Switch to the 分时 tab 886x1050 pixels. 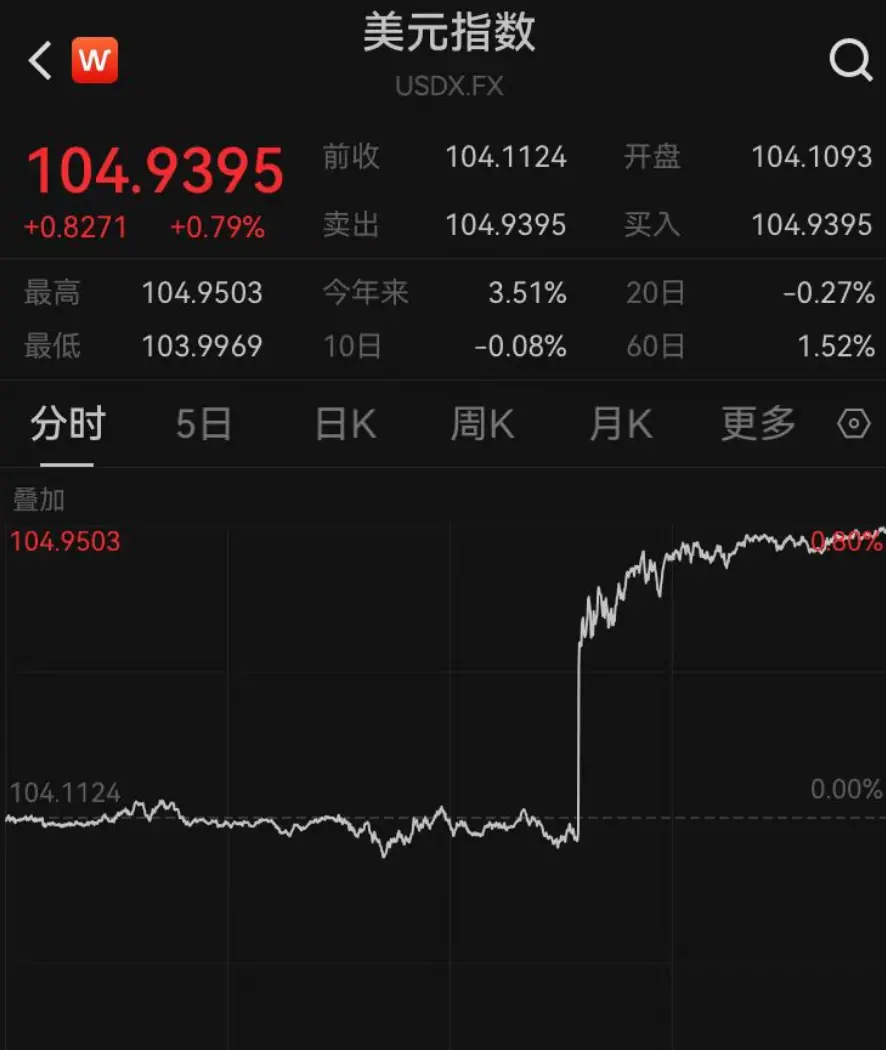click(67, 425)
